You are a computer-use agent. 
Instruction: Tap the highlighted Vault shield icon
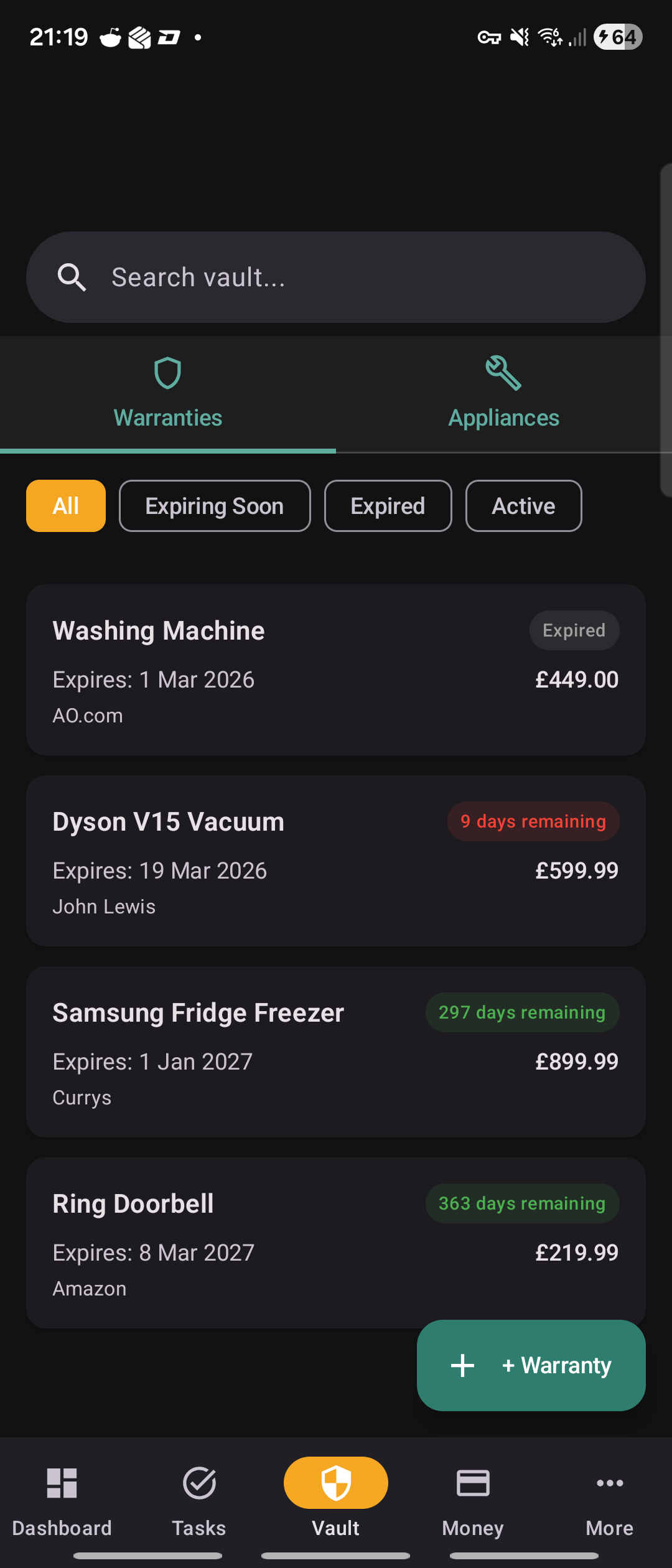(335, 1483)
